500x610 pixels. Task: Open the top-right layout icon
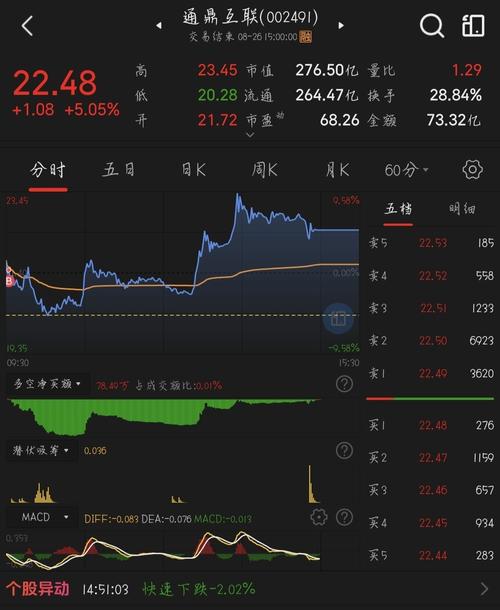[x=473, y=26]
